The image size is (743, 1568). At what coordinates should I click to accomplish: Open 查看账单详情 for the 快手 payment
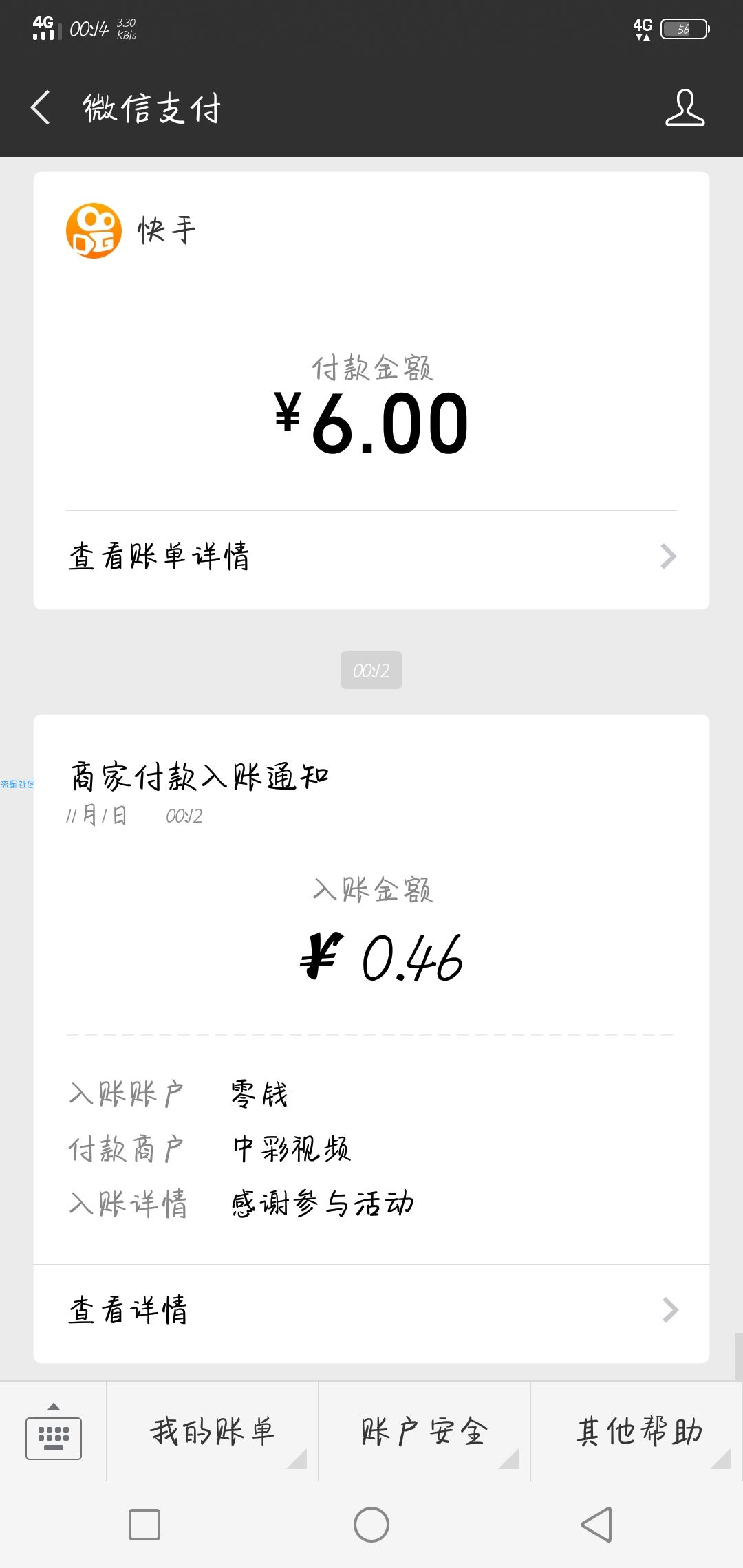(371, 556)
